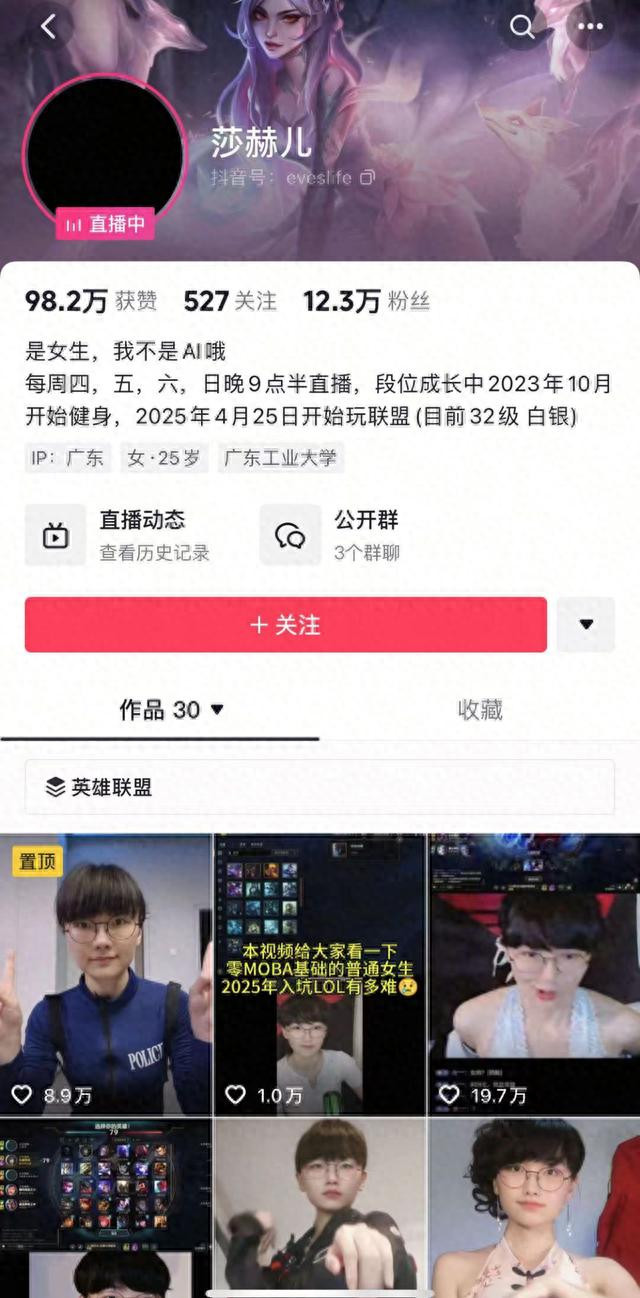
Task: Copy the Douyin ID eveslife
Action: 367,177
